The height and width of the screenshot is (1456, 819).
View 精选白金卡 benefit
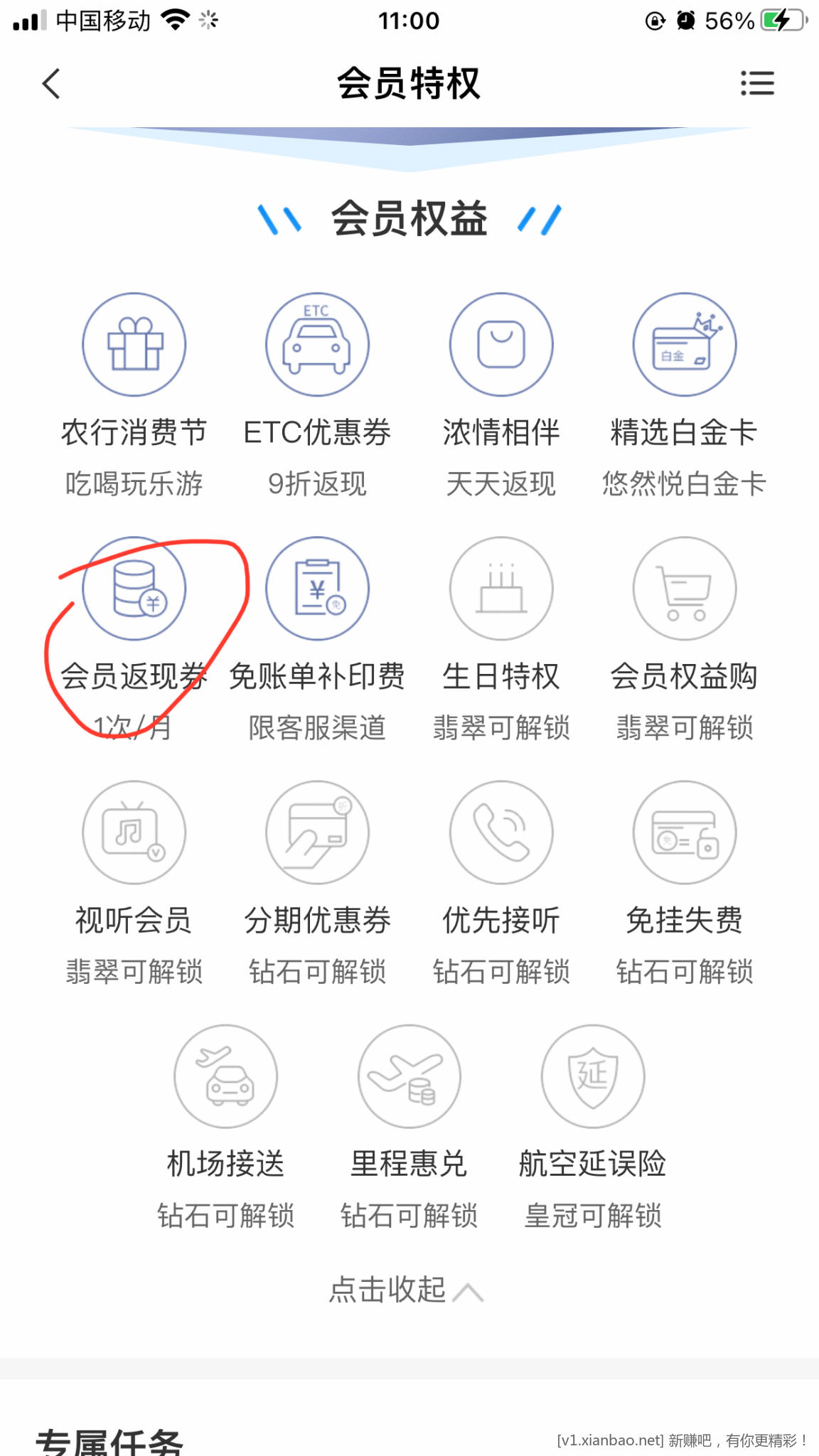(x=684, y=345)
